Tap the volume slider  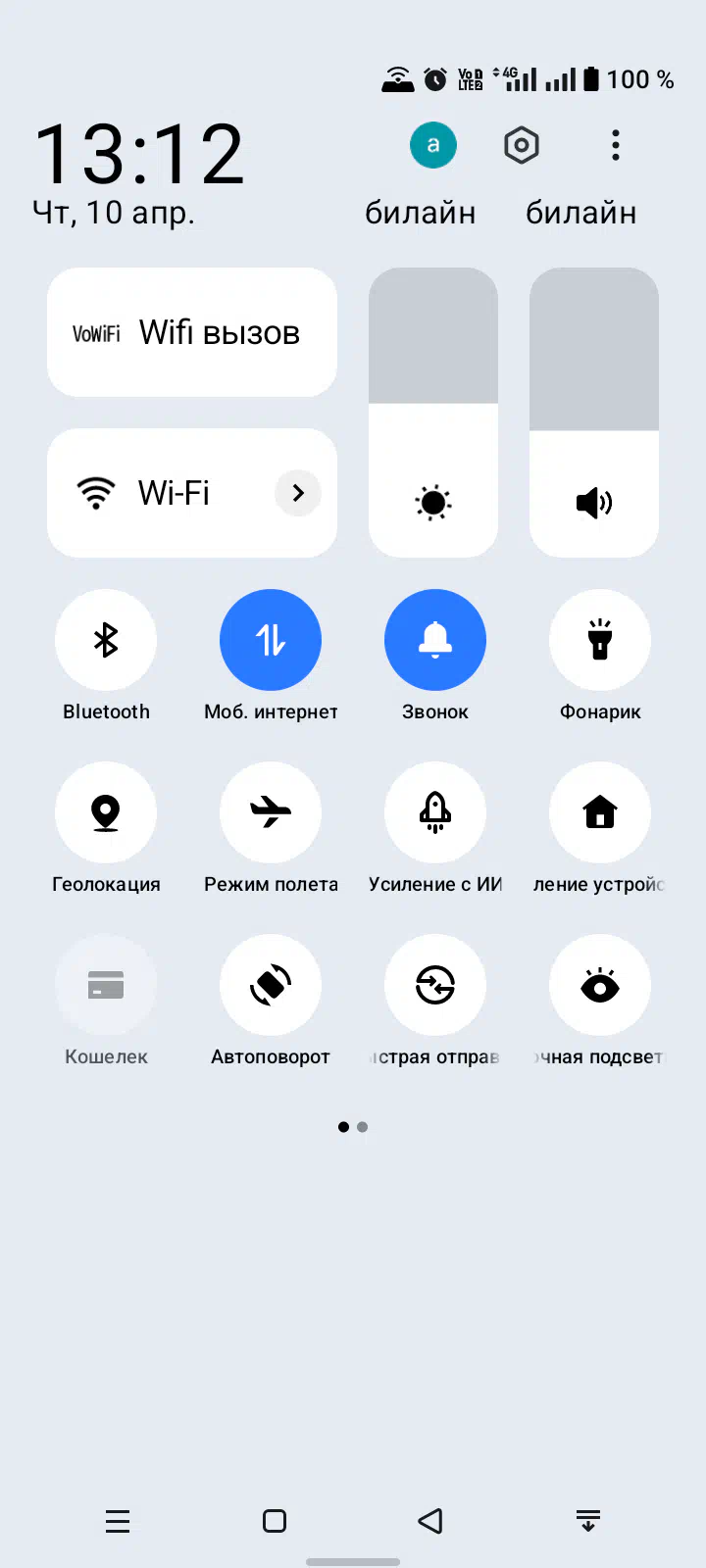pos(594,413)
